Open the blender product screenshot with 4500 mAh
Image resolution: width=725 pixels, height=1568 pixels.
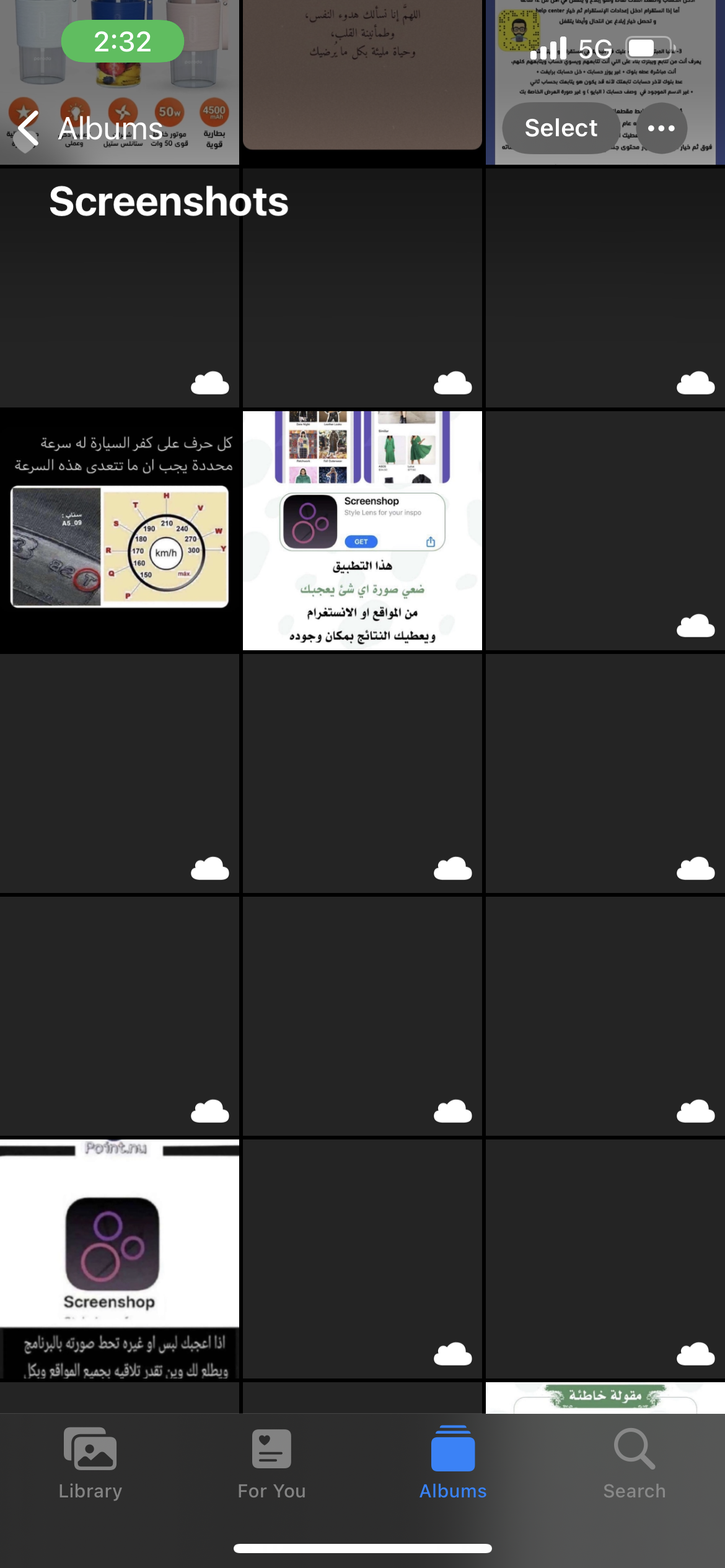119,81
